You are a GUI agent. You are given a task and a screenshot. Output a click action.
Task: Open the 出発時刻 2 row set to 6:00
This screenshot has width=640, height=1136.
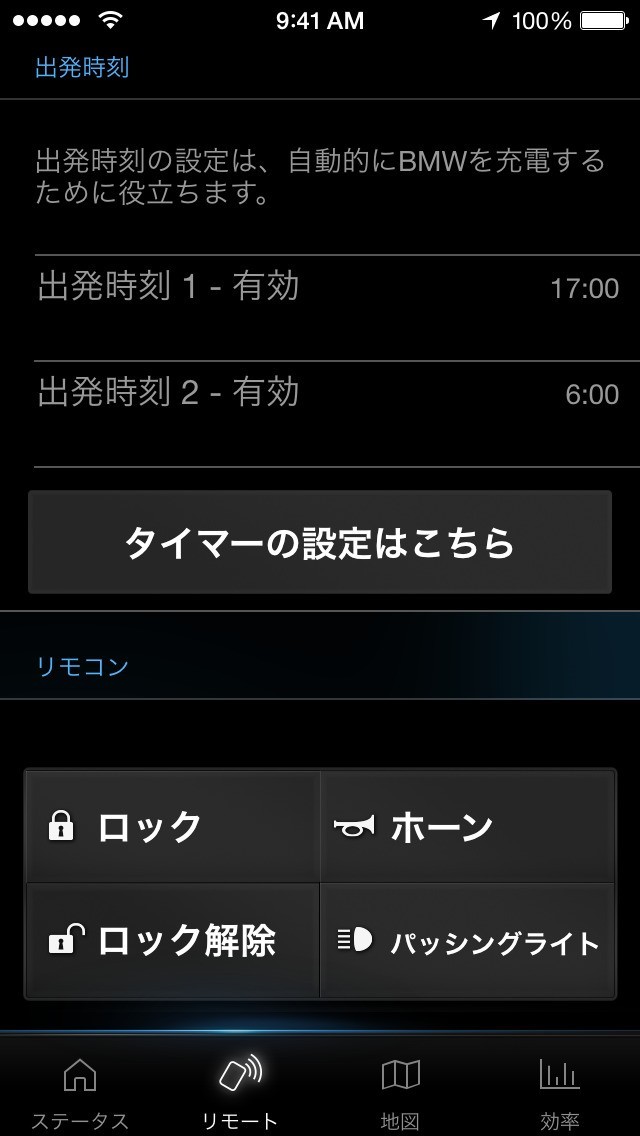tap(326, 393)
